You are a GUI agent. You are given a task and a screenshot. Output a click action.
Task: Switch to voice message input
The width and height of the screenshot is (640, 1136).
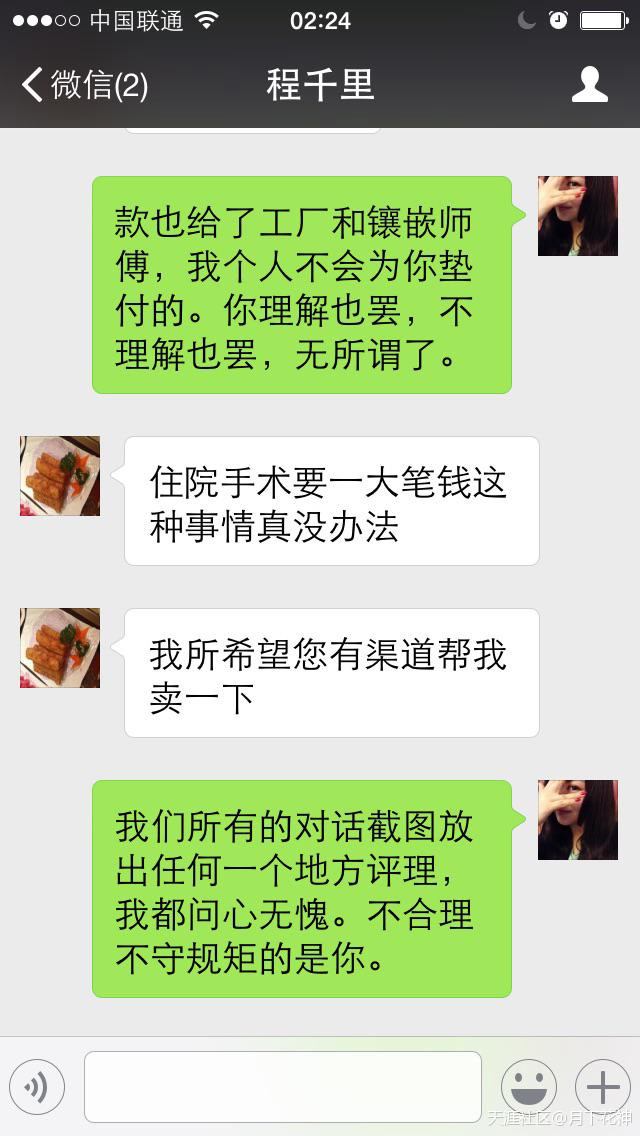[x=37, y=1086]
